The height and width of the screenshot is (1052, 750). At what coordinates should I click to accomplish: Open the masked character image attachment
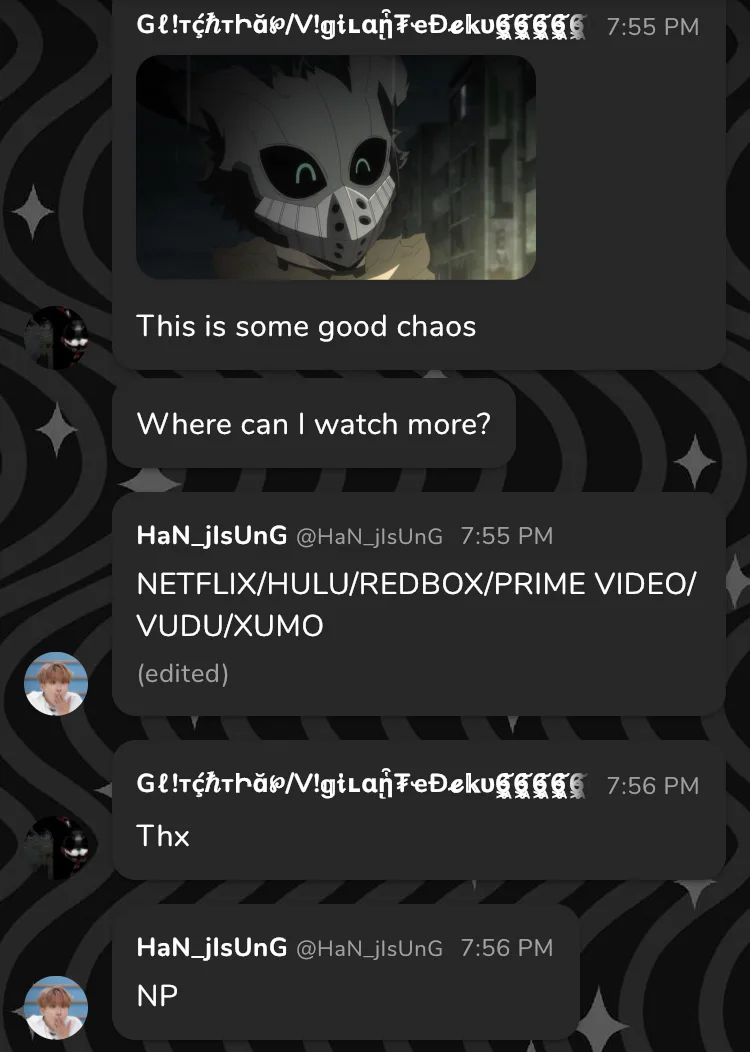click(335, 167)
